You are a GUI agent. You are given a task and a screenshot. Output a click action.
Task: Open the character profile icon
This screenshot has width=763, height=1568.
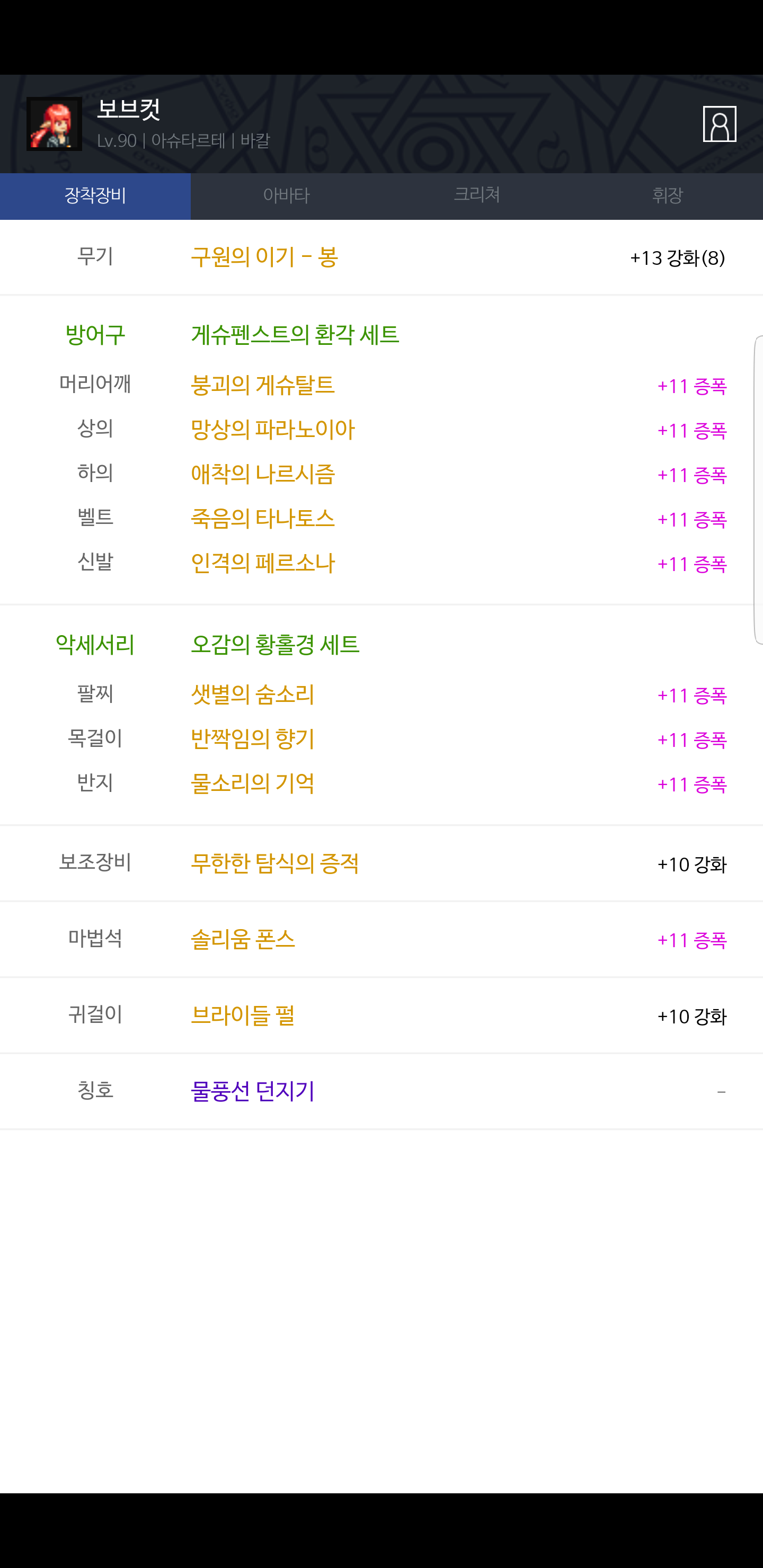coord(719,123)
